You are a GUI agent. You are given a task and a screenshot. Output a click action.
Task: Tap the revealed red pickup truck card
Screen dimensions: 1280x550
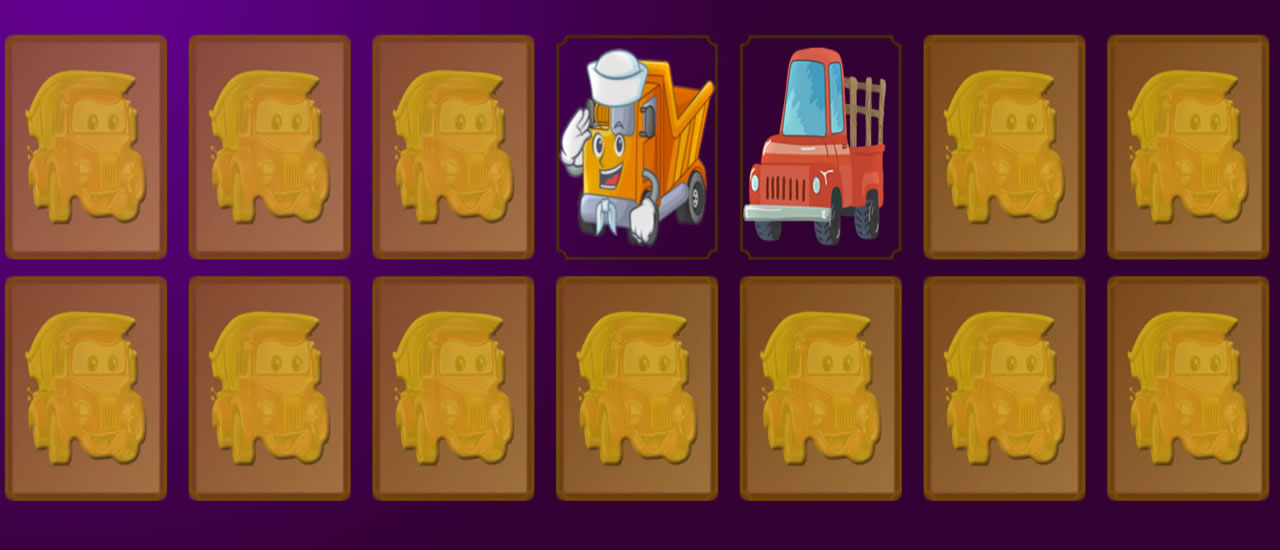(x=820, y=147)
